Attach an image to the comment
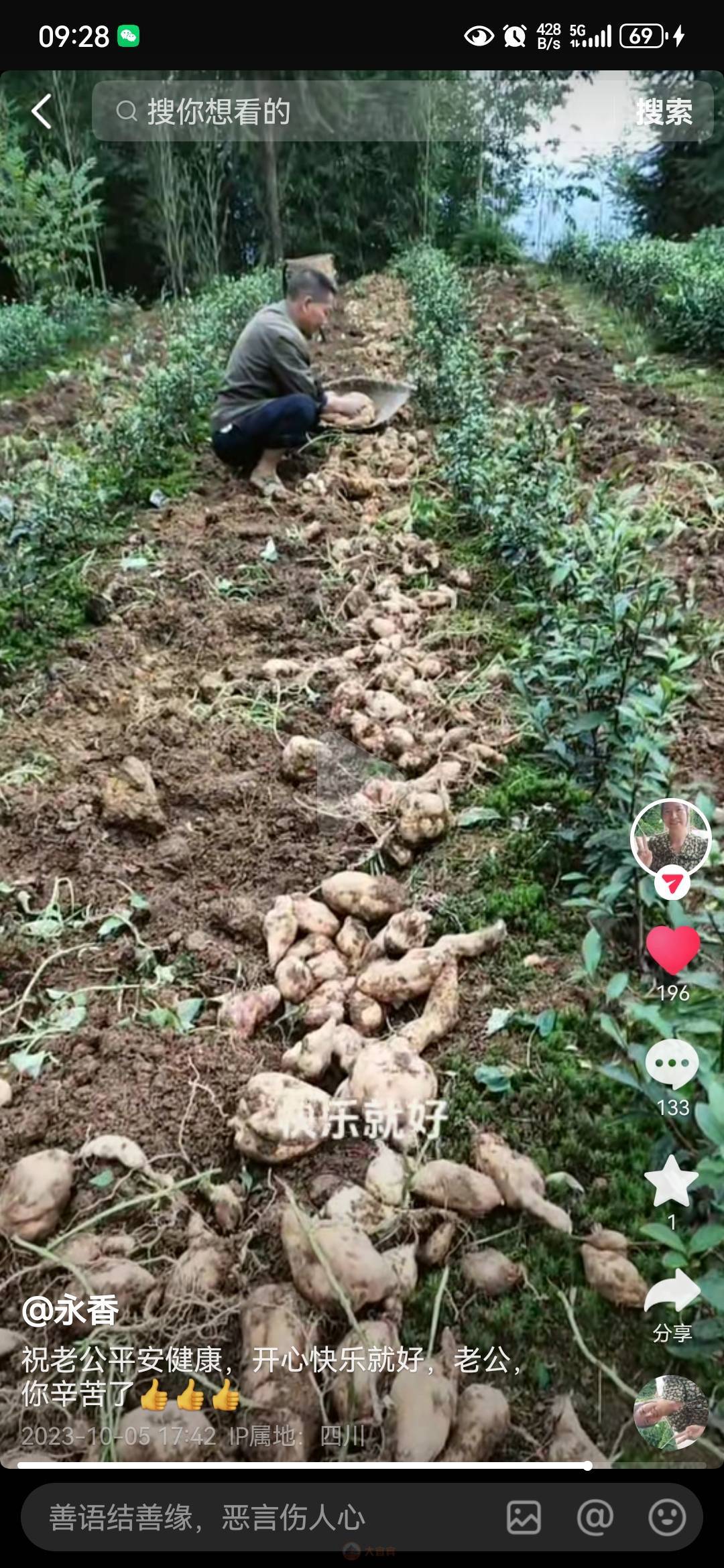This screenshot has height=1568, width=724. point(524,1518)
